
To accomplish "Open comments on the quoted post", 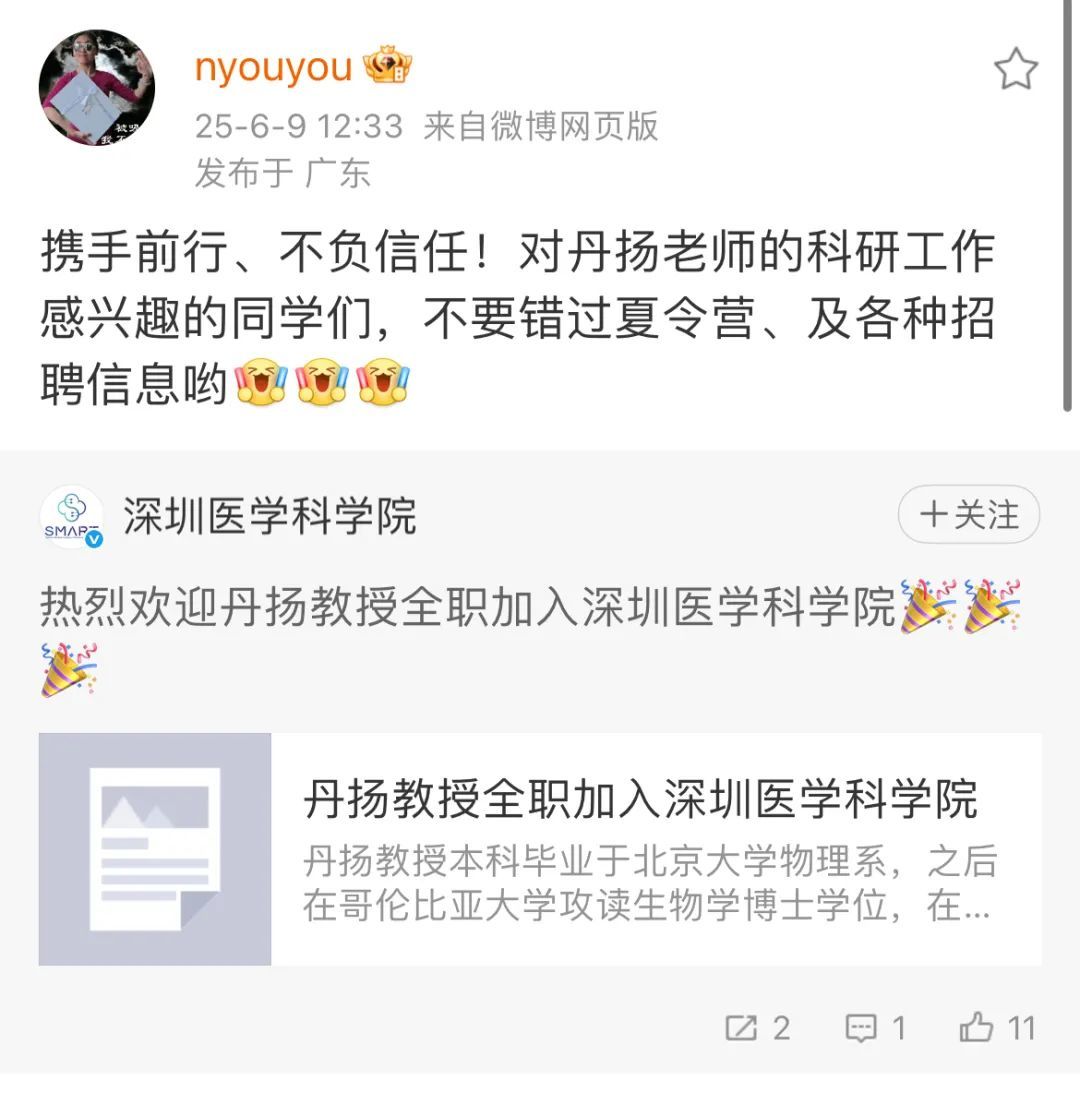I will pyautogui.click(x=875, y=1027).
